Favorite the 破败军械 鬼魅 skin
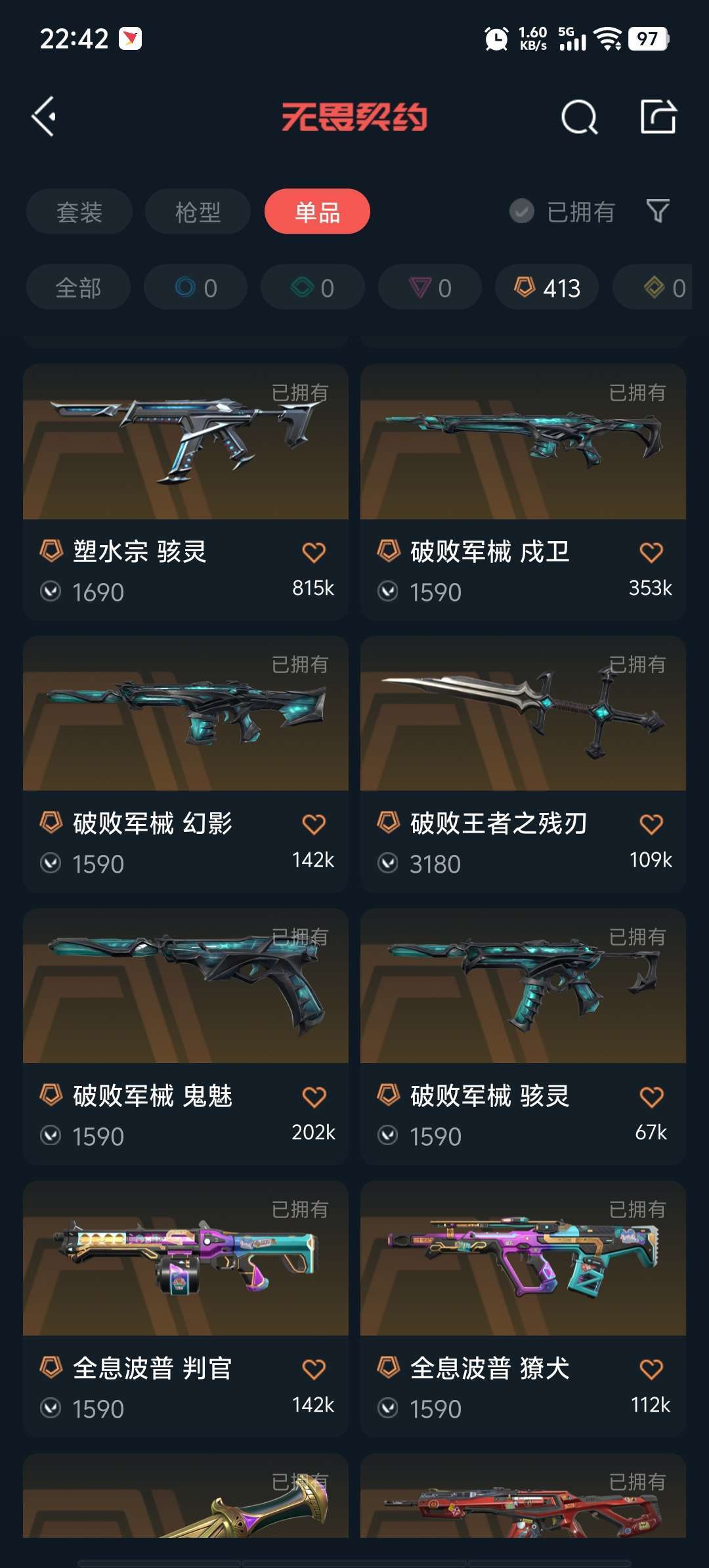This screenshot has height=1568, width=709. 314,1097
